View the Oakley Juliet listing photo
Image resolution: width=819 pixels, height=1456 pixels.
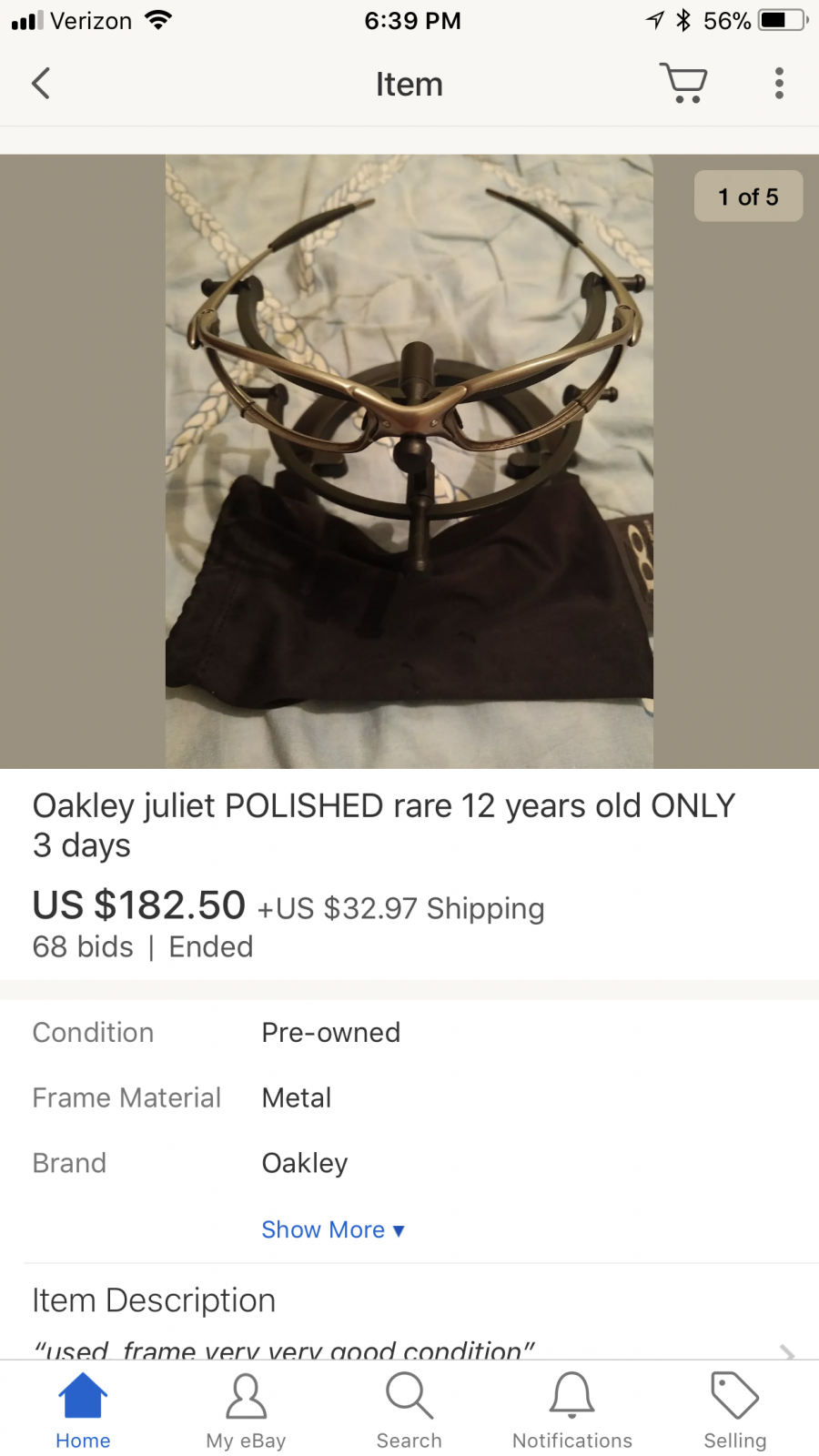(409, 461)
